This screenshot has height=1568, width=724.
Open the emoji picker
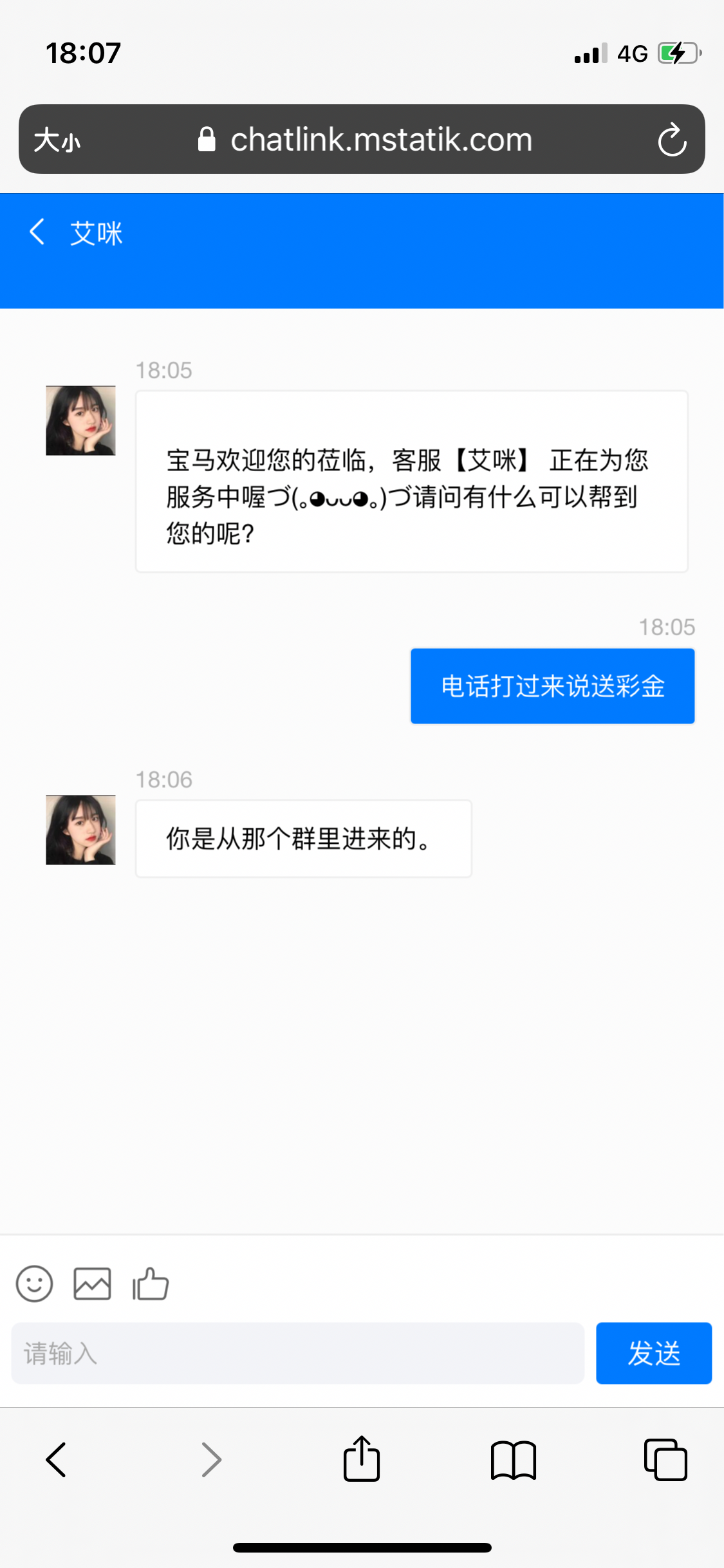(34, 1284)
